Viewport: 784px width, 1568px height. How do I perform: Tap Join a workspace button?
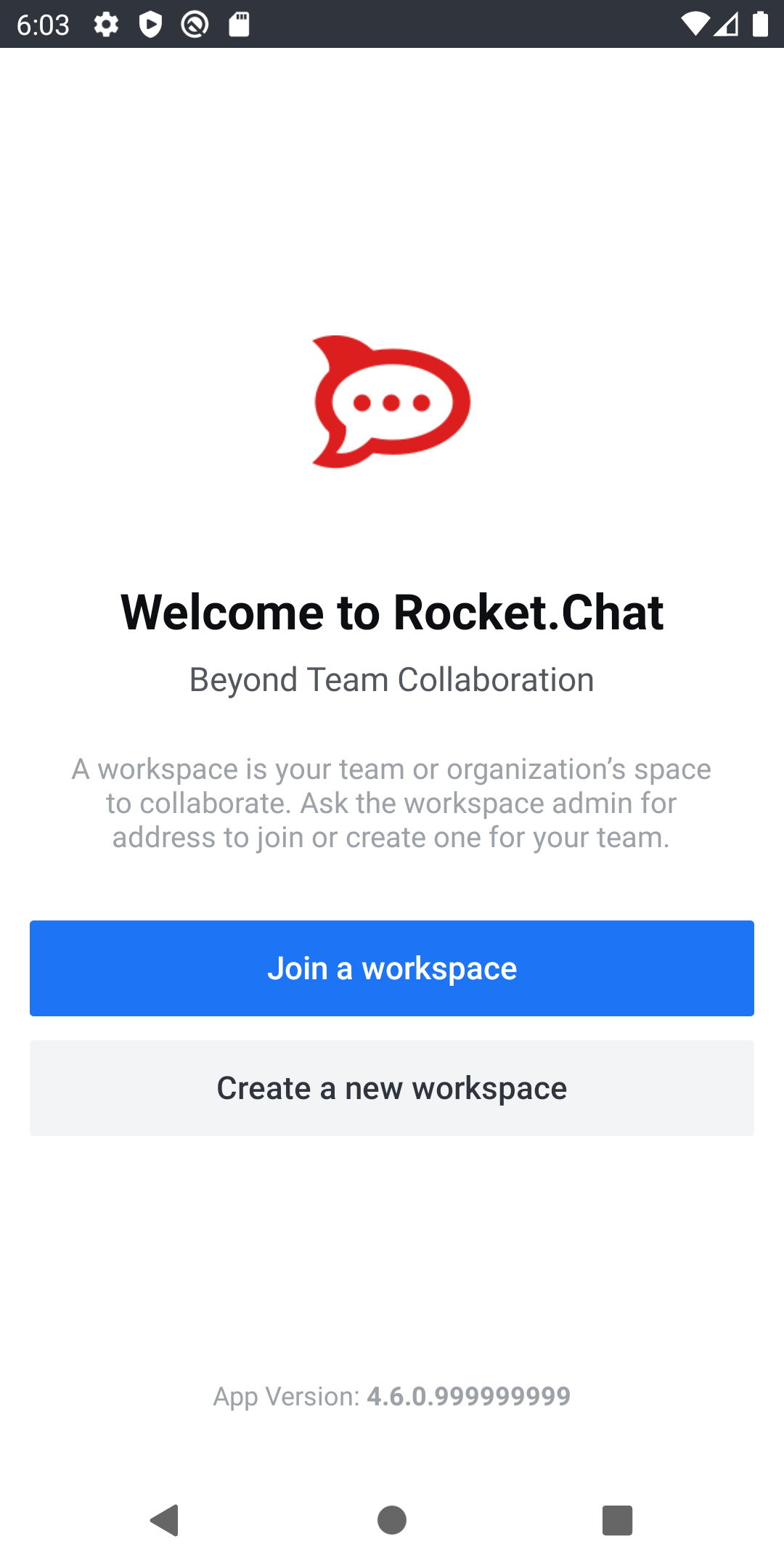(x=392, y=968)
